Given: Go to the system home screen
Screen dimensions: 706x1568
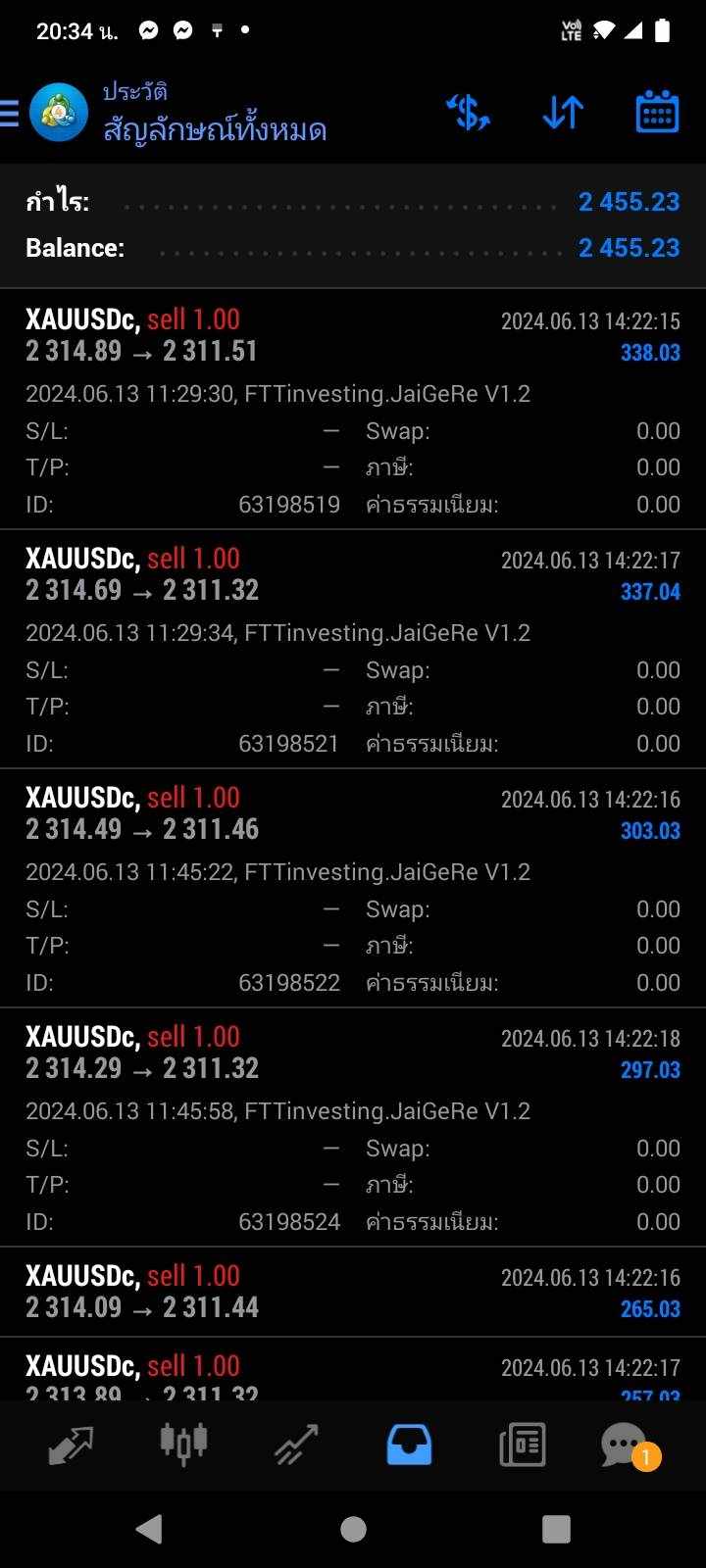Looking at the screenshot, I should 353,1529.
